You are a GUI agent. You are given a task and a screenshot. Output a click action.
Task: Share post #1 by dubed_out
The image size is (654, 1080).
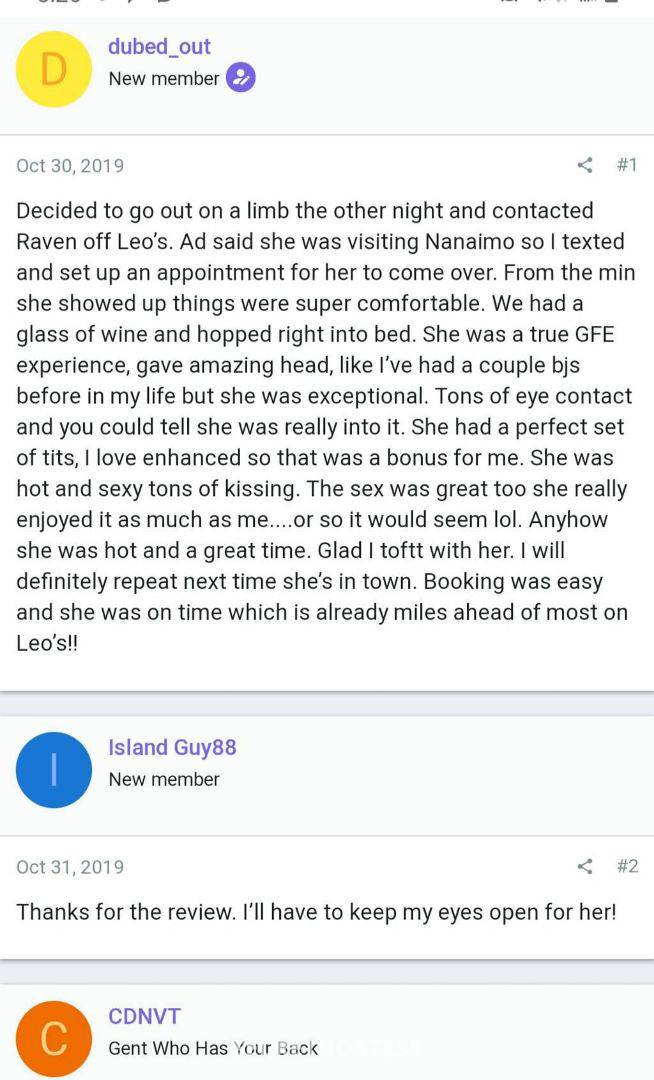click(x=585, y=165)
